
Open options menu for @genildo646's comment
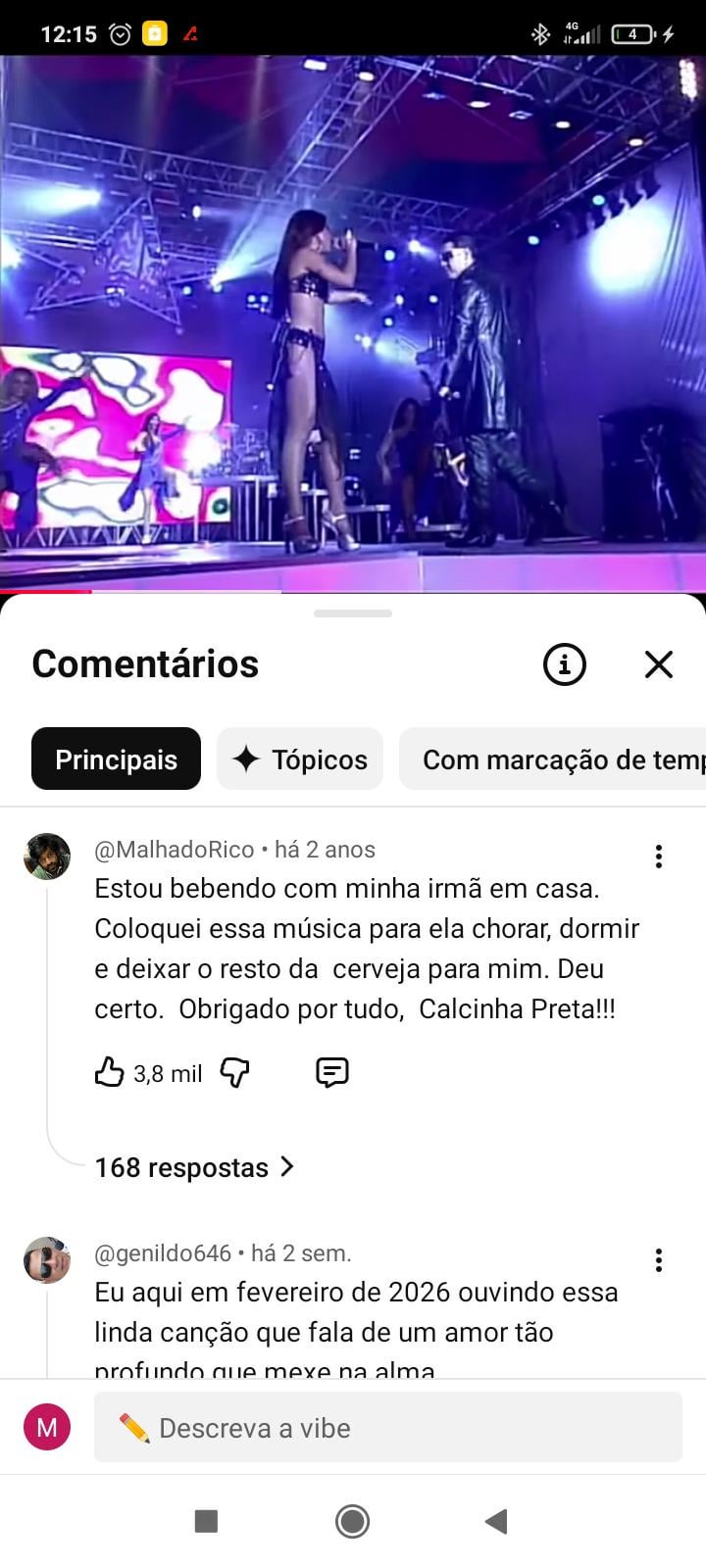658,1260
